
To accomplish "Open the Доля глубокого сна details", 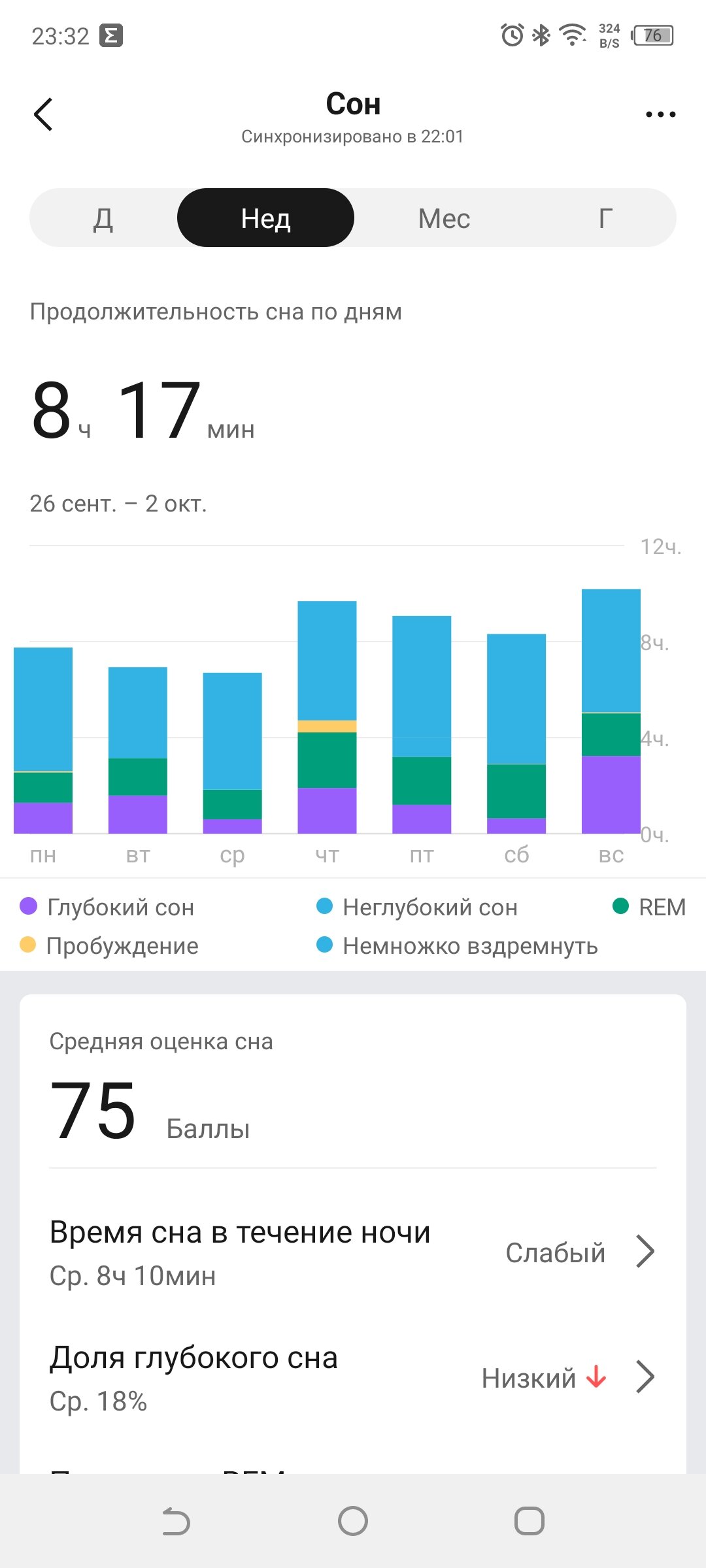I will (353, 1378).
